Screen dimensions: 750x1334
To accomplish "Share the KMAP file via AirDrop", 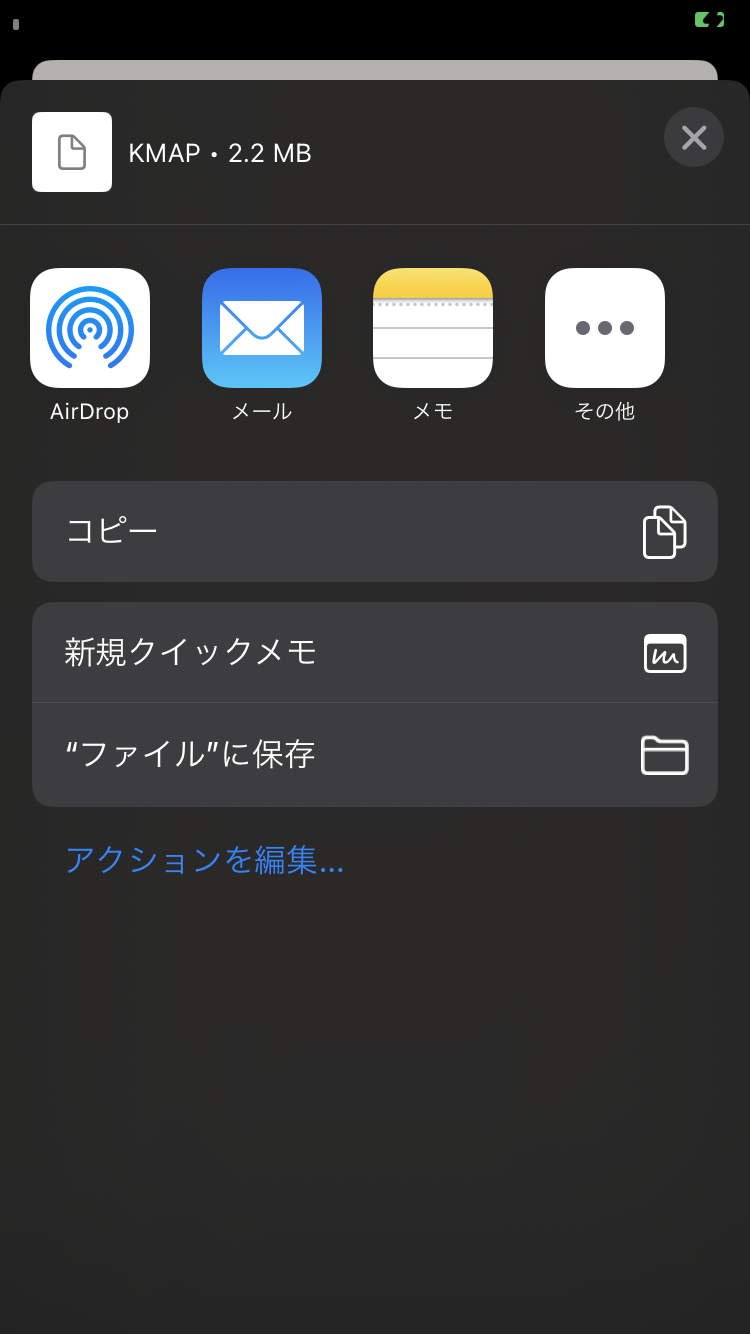I will [90, 328].
